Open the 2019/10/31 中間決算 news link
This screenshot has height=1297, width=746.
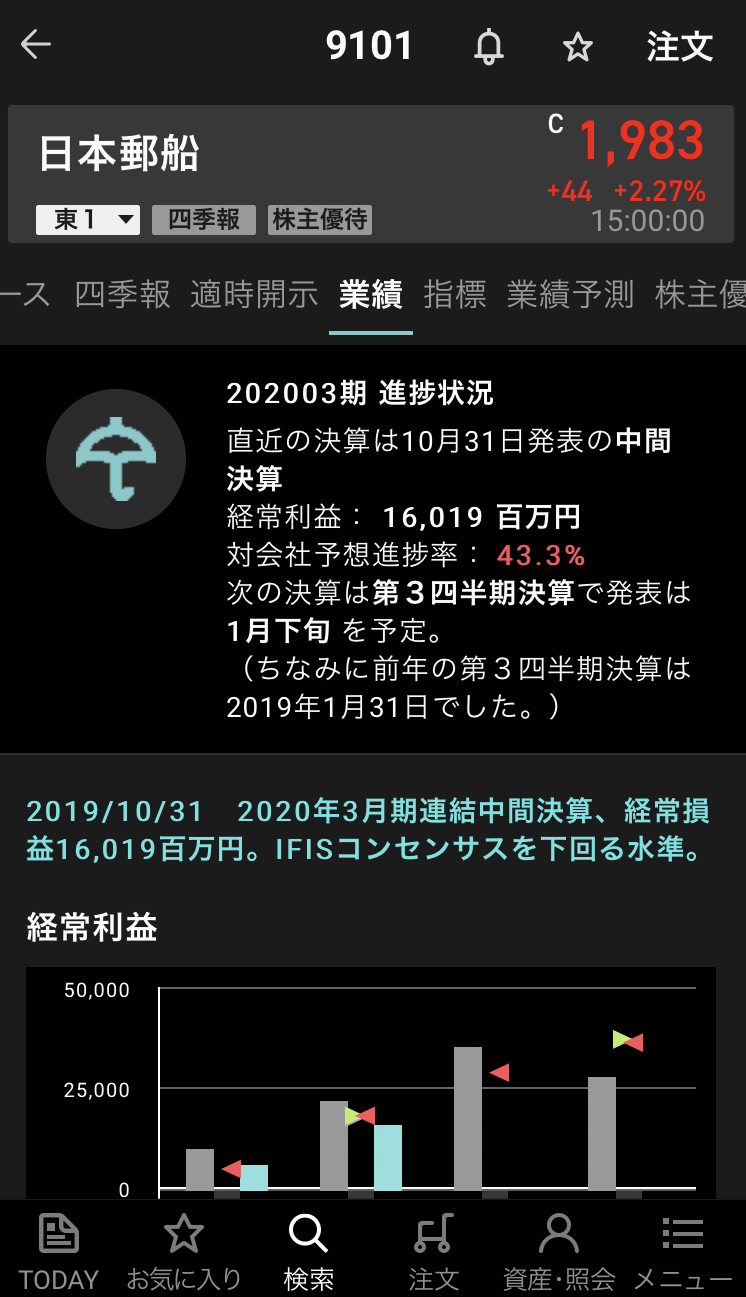(x=368, y=830)
